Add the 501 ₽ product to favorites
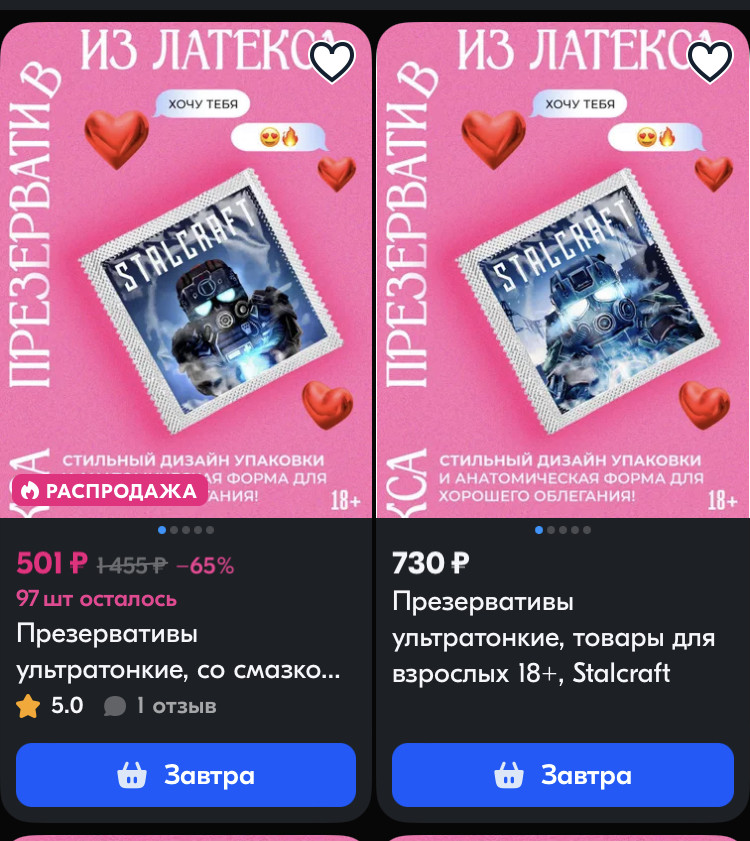 [x=332, y=62]
